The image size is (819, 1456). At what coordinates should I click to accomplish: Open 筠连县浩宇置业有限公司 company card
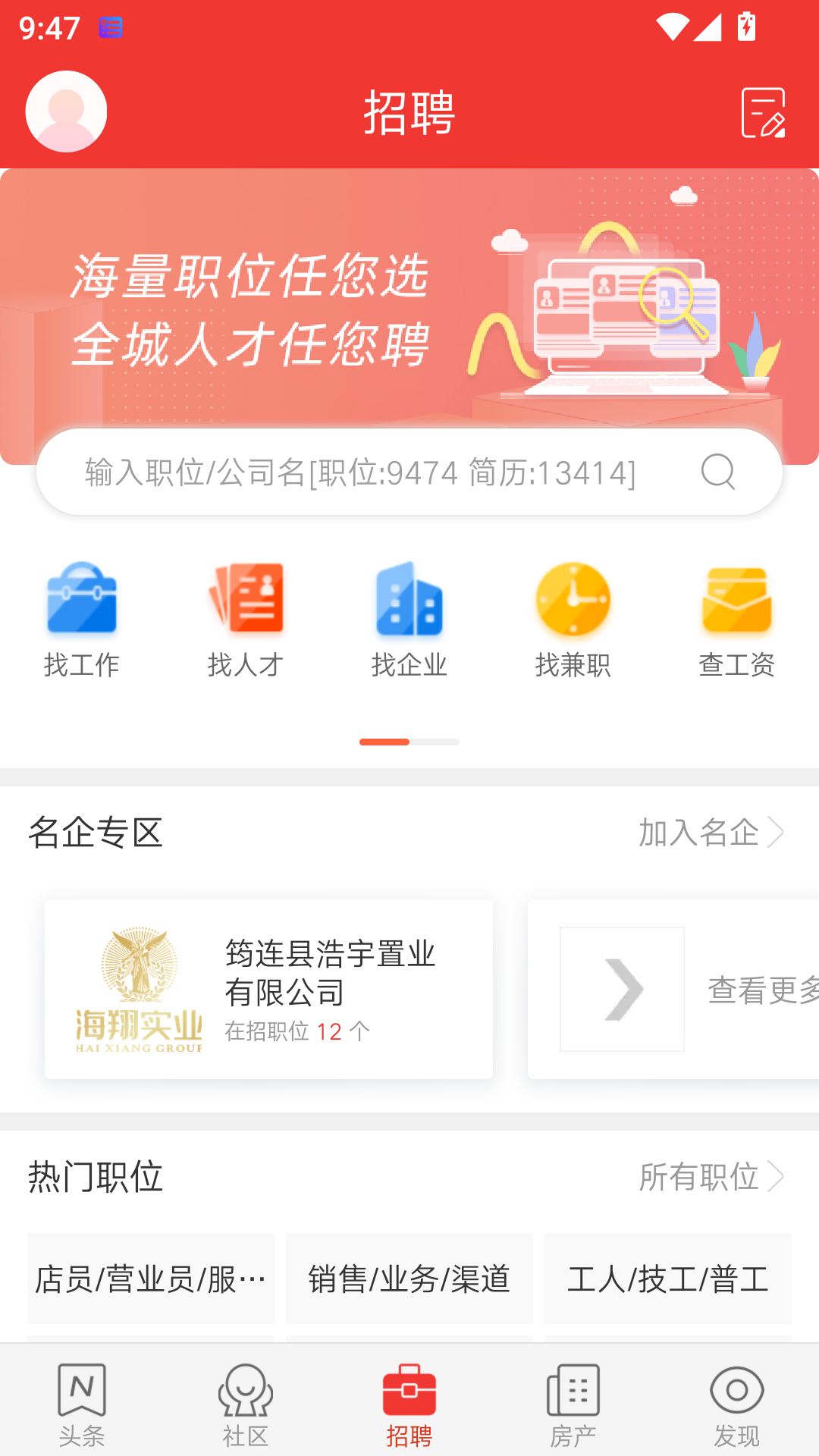point(268,989)
